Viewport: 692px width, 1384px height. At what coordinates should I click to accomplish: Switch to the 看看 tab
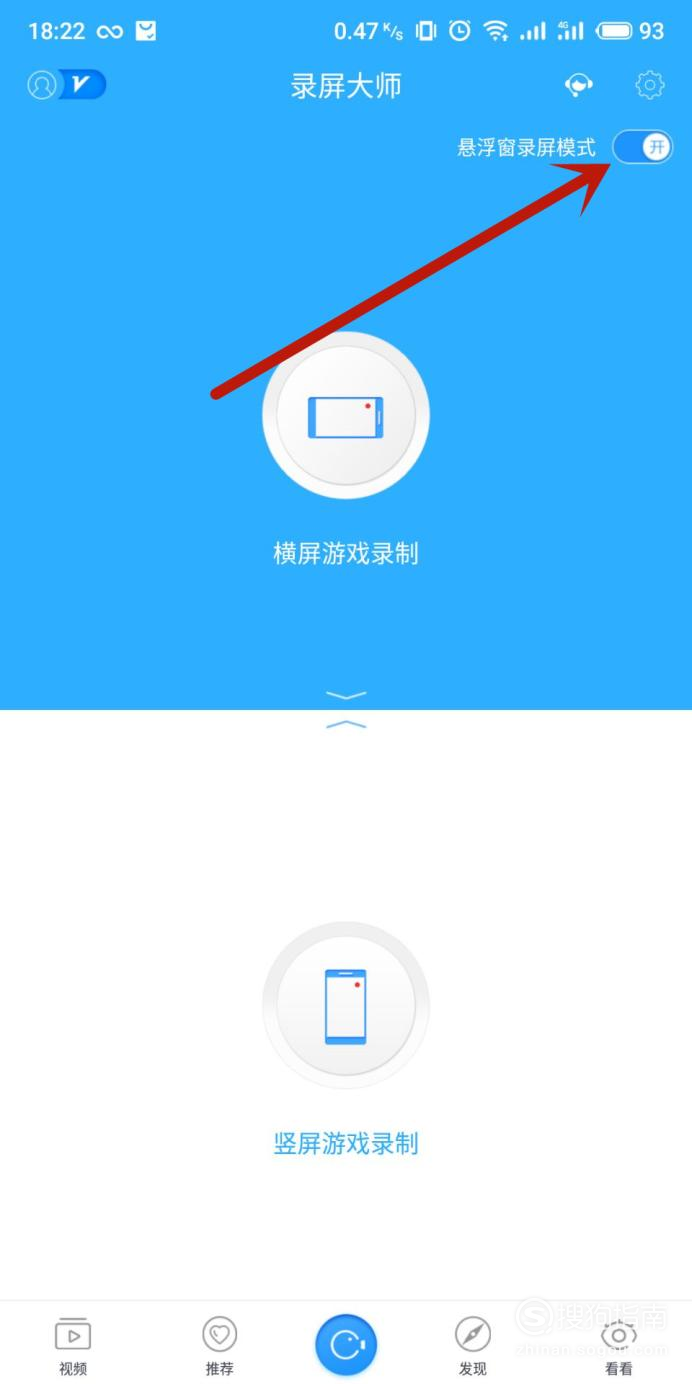click(619, 1347)
